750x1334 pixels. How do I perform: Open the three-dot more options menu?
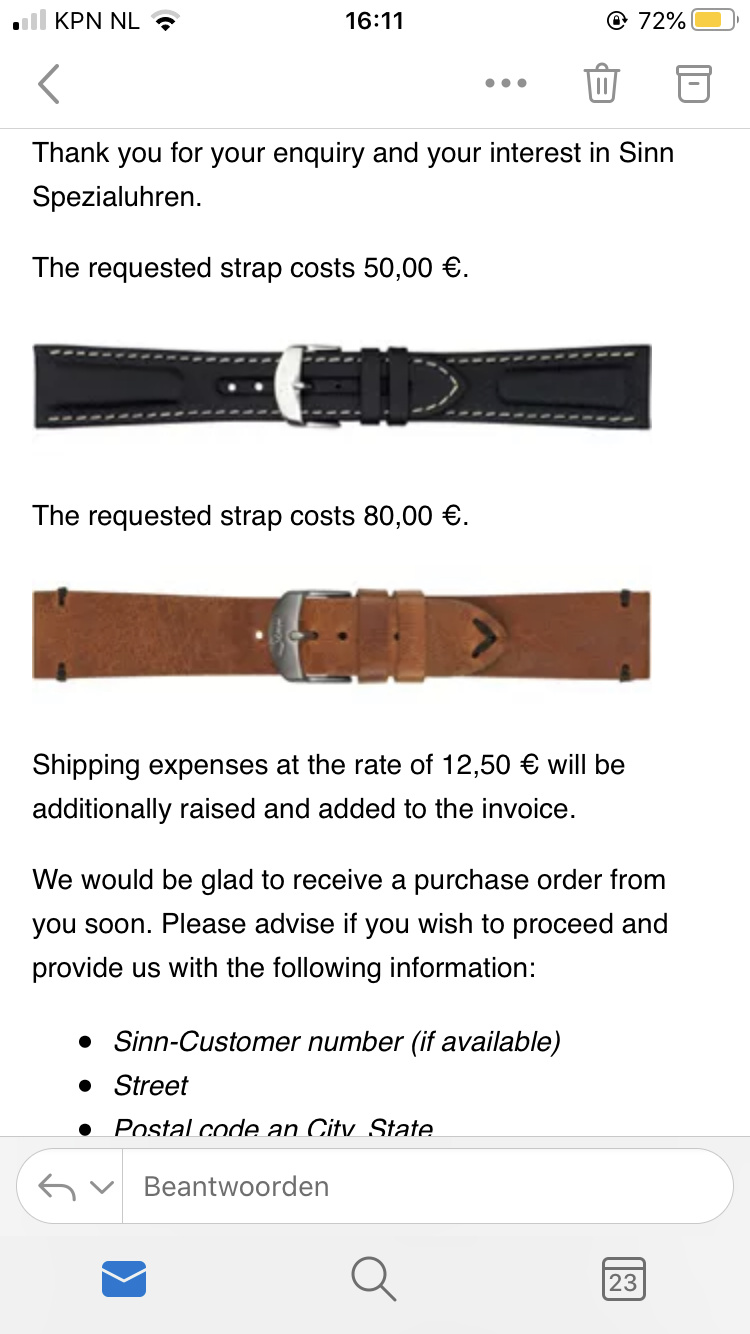pos(506,84)
